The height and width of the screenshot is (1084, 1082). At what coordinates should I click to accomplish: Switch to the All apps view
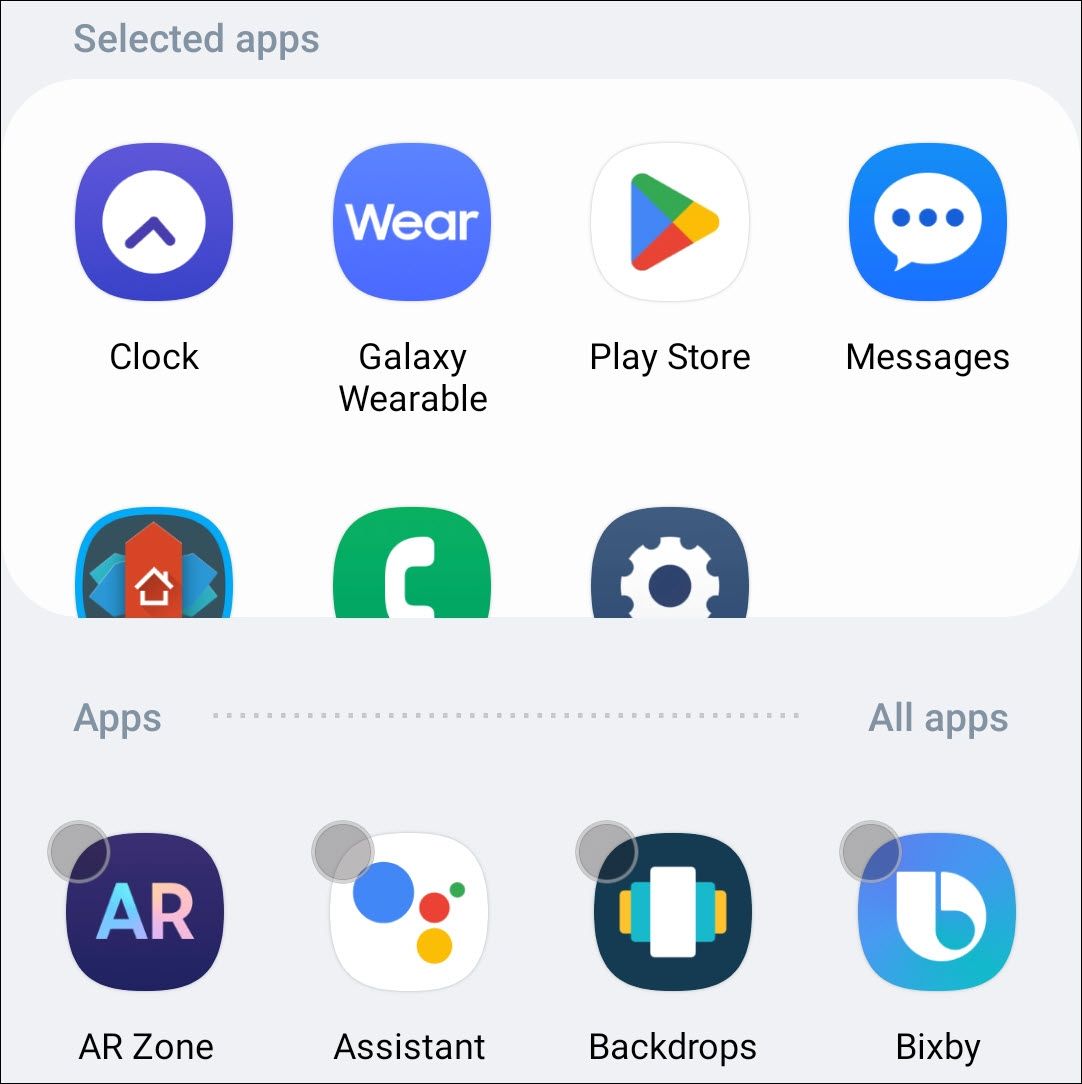(938, 718)
